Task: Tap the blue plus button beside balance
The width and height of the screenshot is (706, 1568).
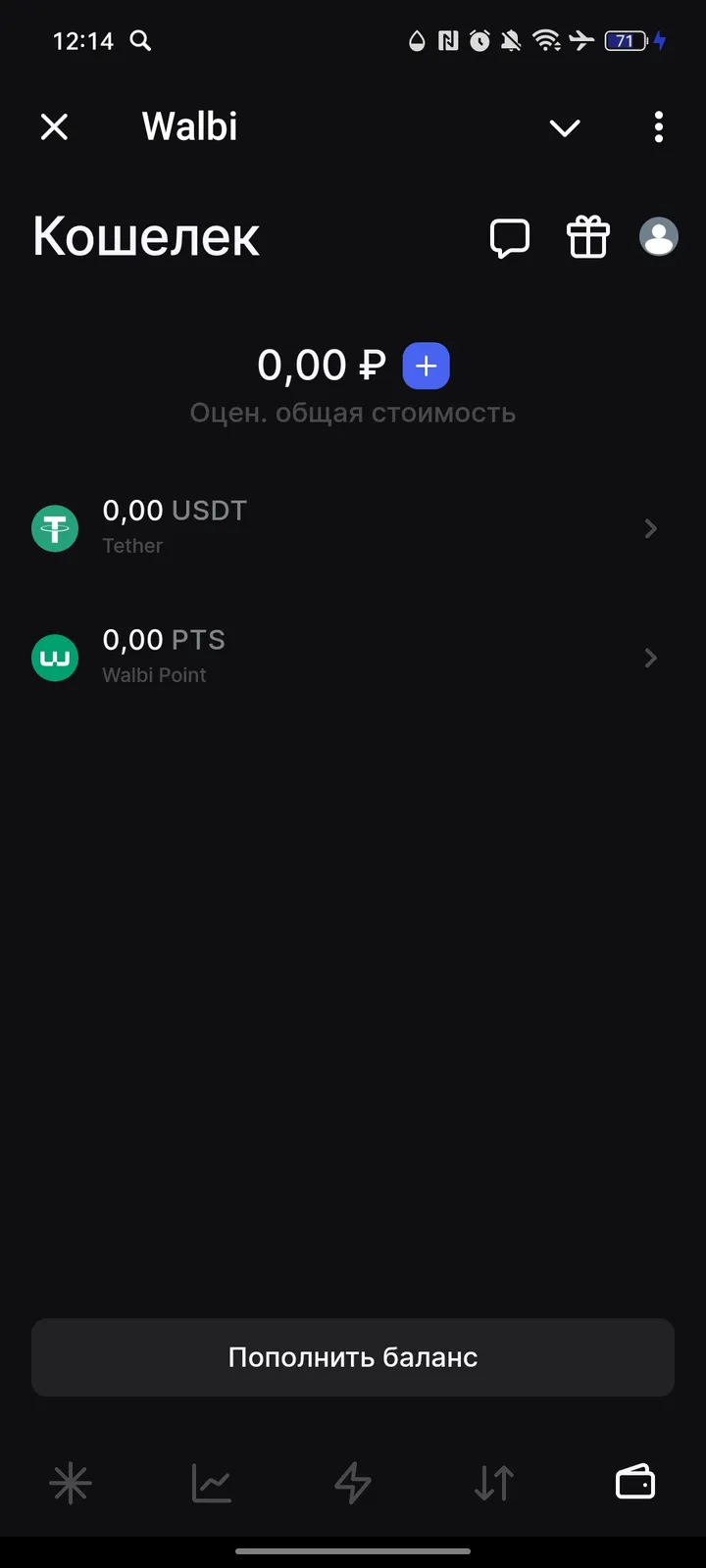Action: 426,365
